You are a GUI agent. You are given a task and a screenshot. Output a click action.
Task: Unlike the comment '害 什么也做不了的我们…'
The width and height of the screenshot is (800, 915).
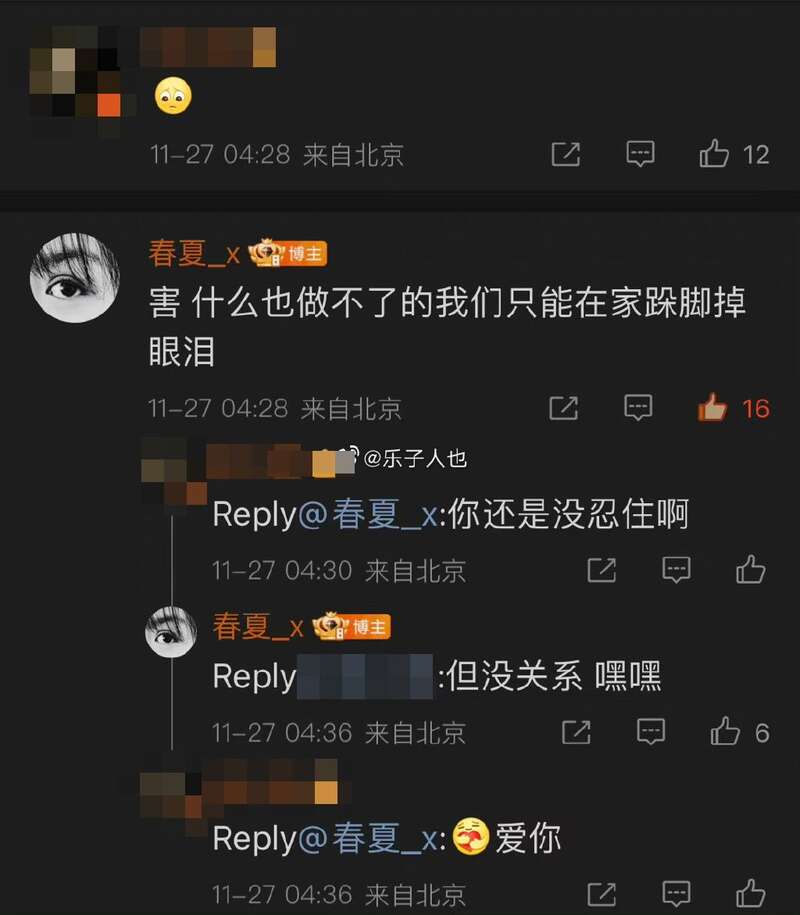point(713,407)
